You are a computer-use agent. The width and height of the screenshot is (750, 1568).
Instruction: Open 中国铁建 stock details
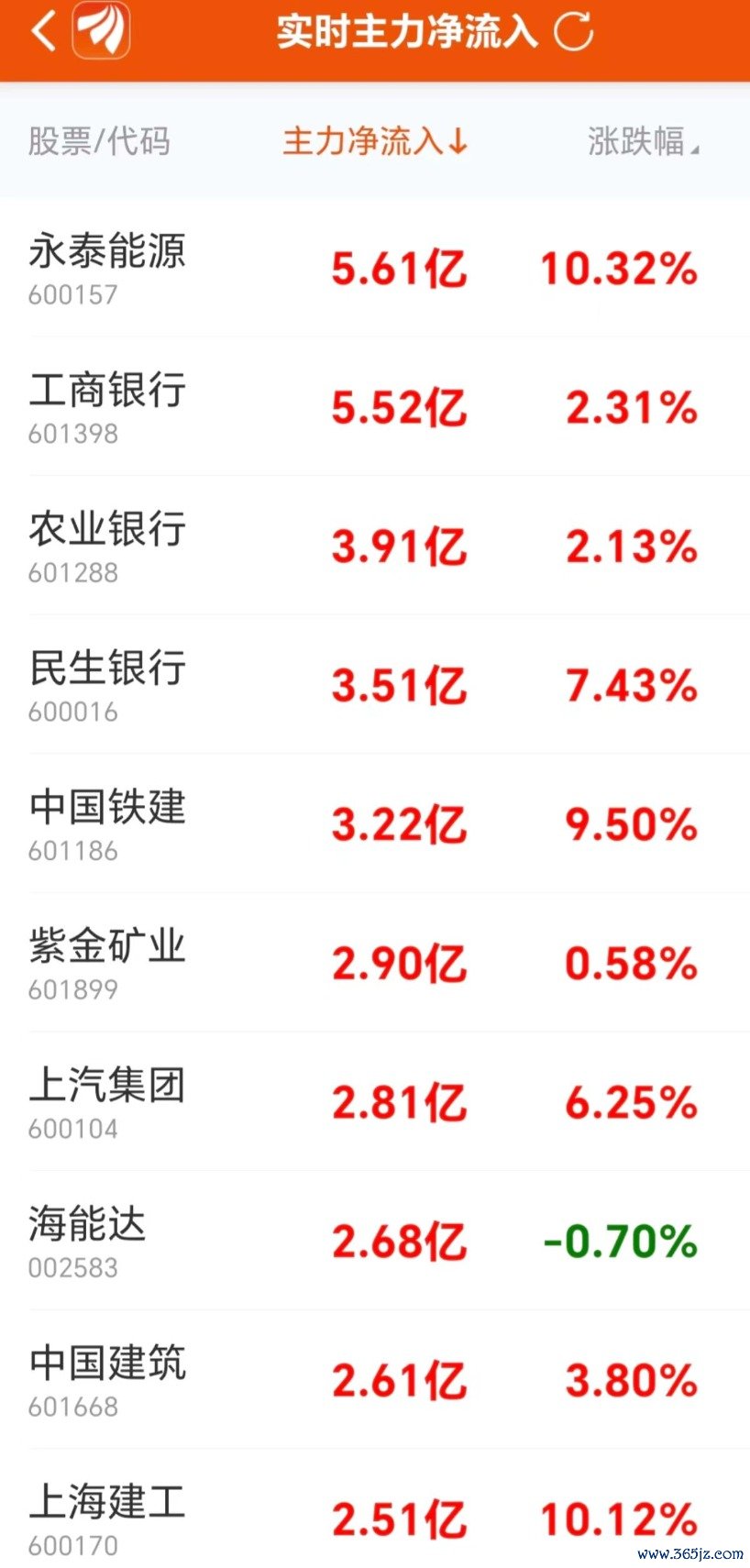(x=375, y=824)
